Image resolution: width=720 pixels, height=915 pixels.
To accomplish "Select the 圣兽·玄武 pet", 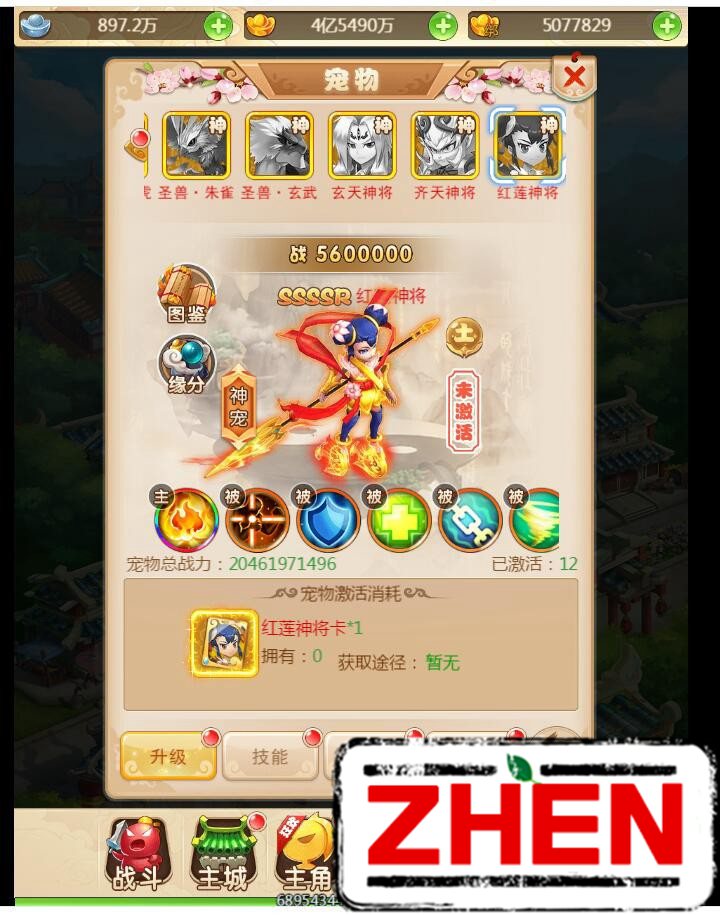I will pos(280,146).
